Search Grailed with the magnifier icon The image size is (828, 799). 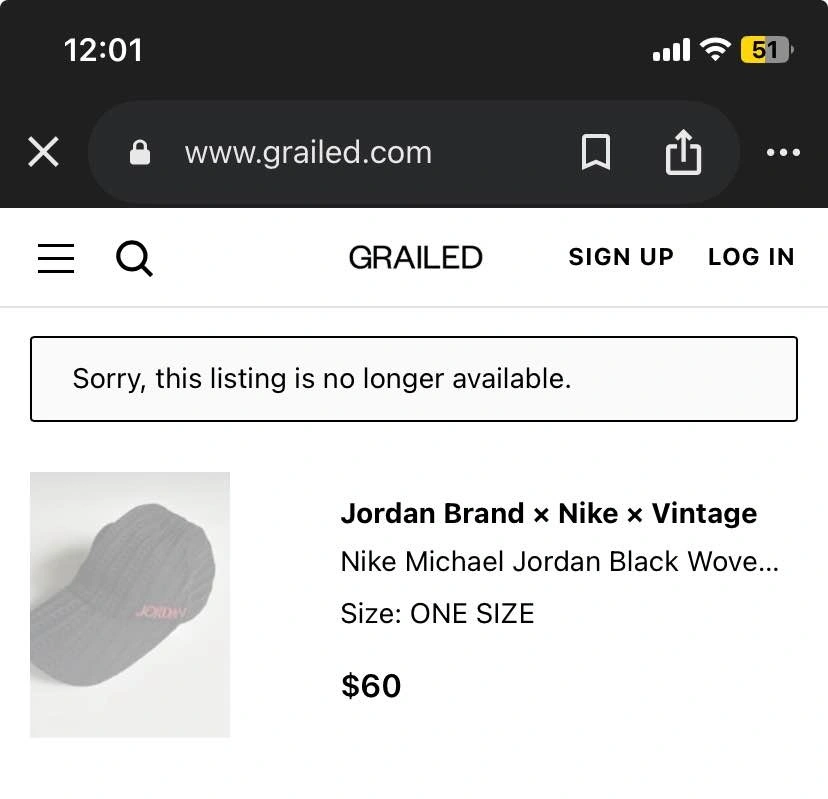pyautogui.click(x=134, y=258)
